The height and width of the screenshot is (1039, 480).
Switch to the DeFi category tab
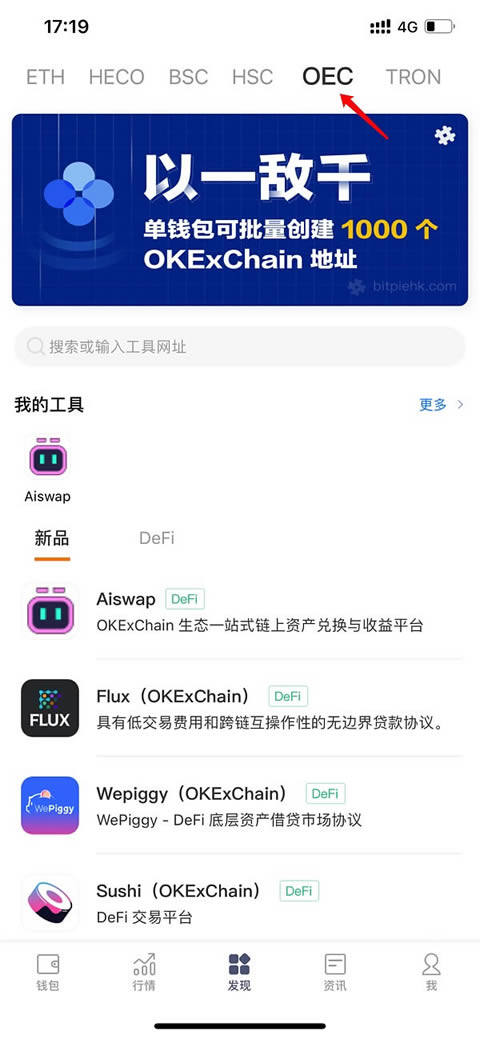tap(157, 538)
